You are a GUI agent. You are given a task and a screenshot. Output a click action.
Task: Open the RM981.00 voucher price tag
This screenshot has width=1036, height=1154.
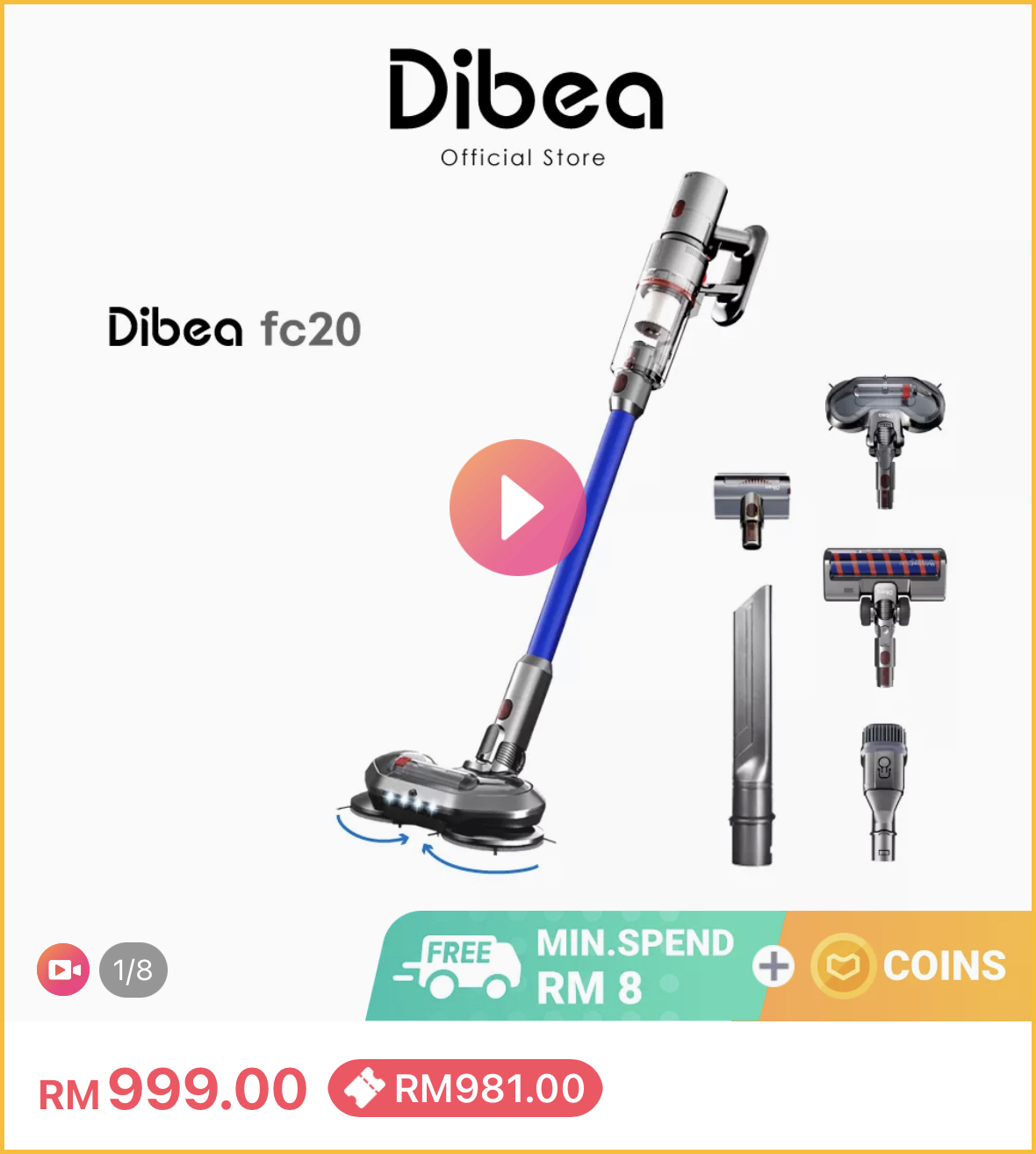465,1088
